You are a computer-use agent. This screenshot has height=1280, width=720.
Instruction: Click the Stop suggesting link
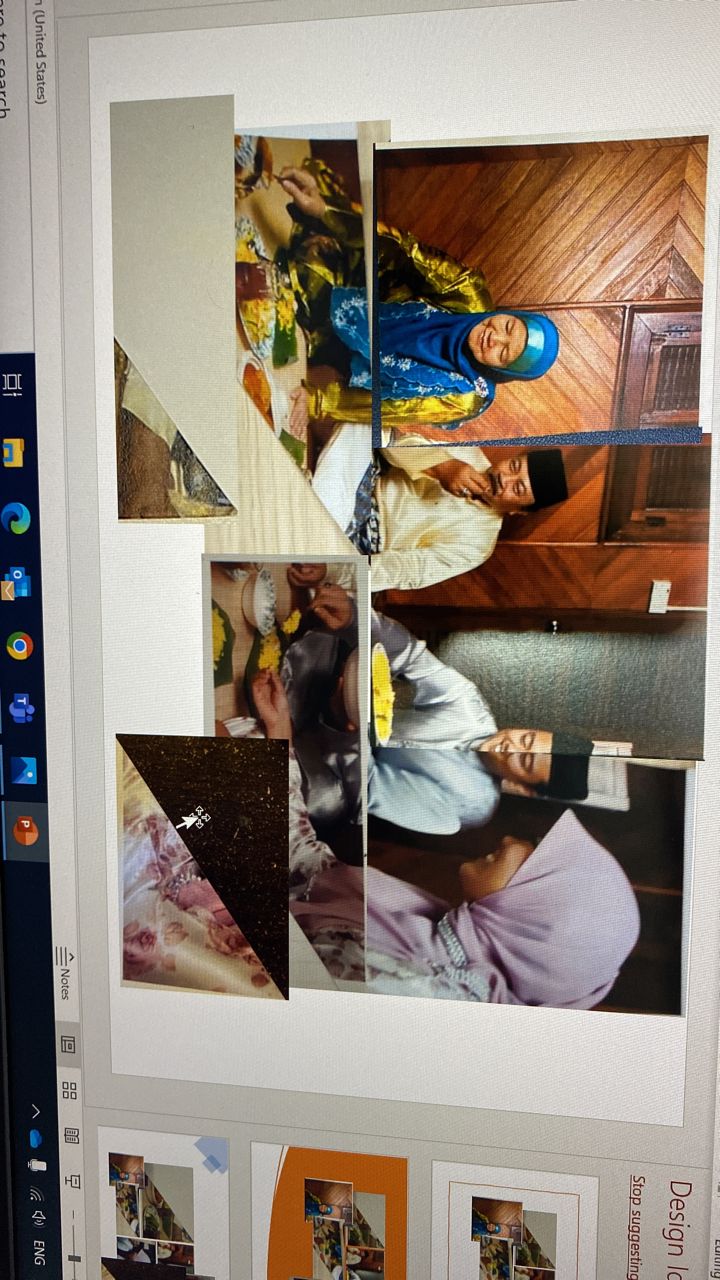(636, 1227)
